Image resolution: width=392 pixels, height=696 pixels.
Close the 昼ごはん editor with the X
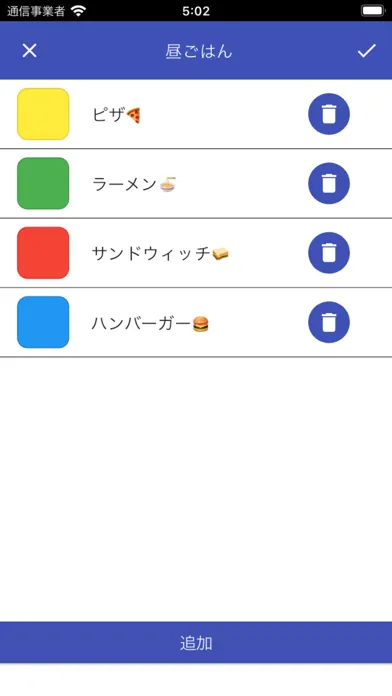30,51
